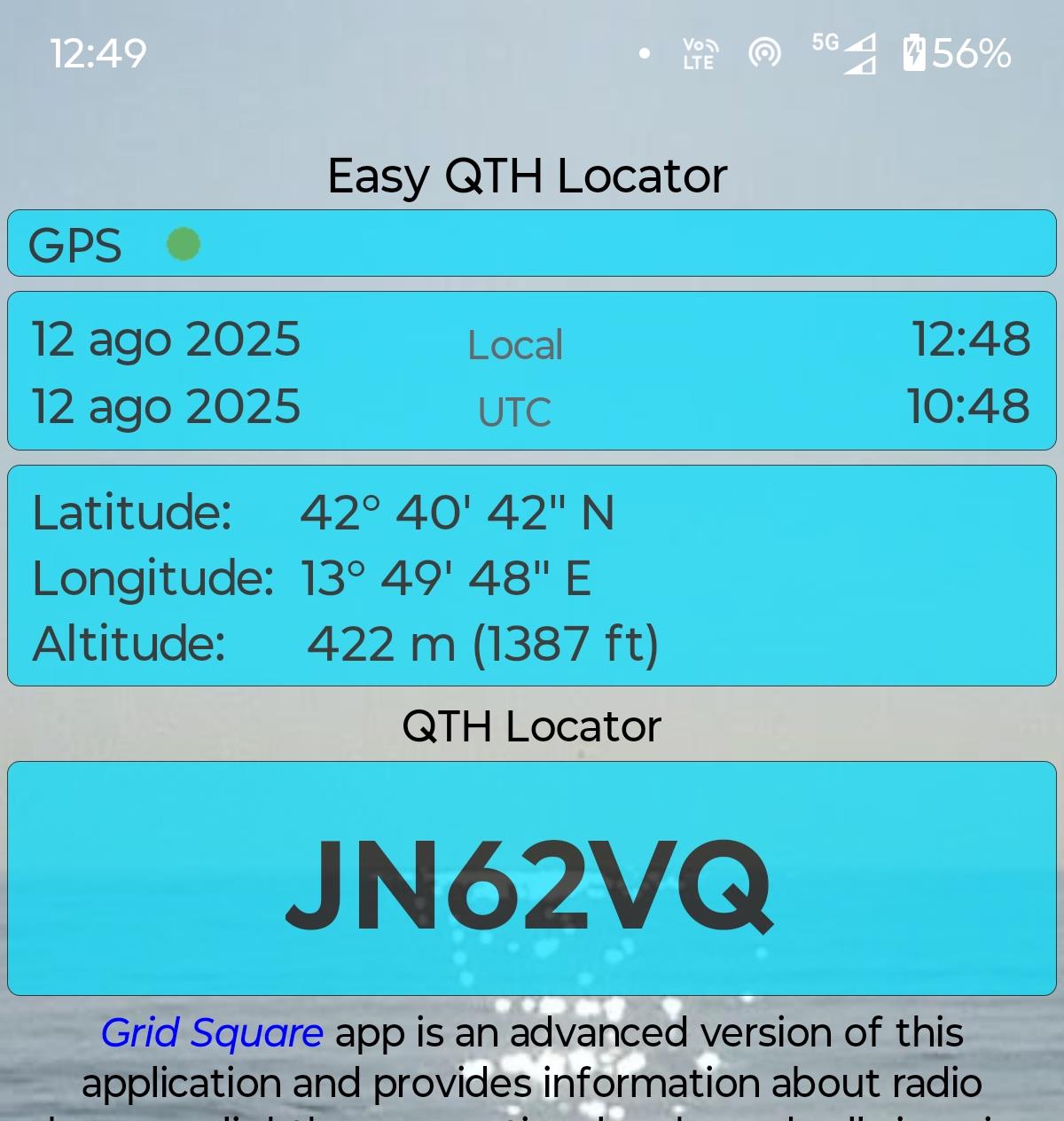Open the Grid Square app link

click(212, 1033)
